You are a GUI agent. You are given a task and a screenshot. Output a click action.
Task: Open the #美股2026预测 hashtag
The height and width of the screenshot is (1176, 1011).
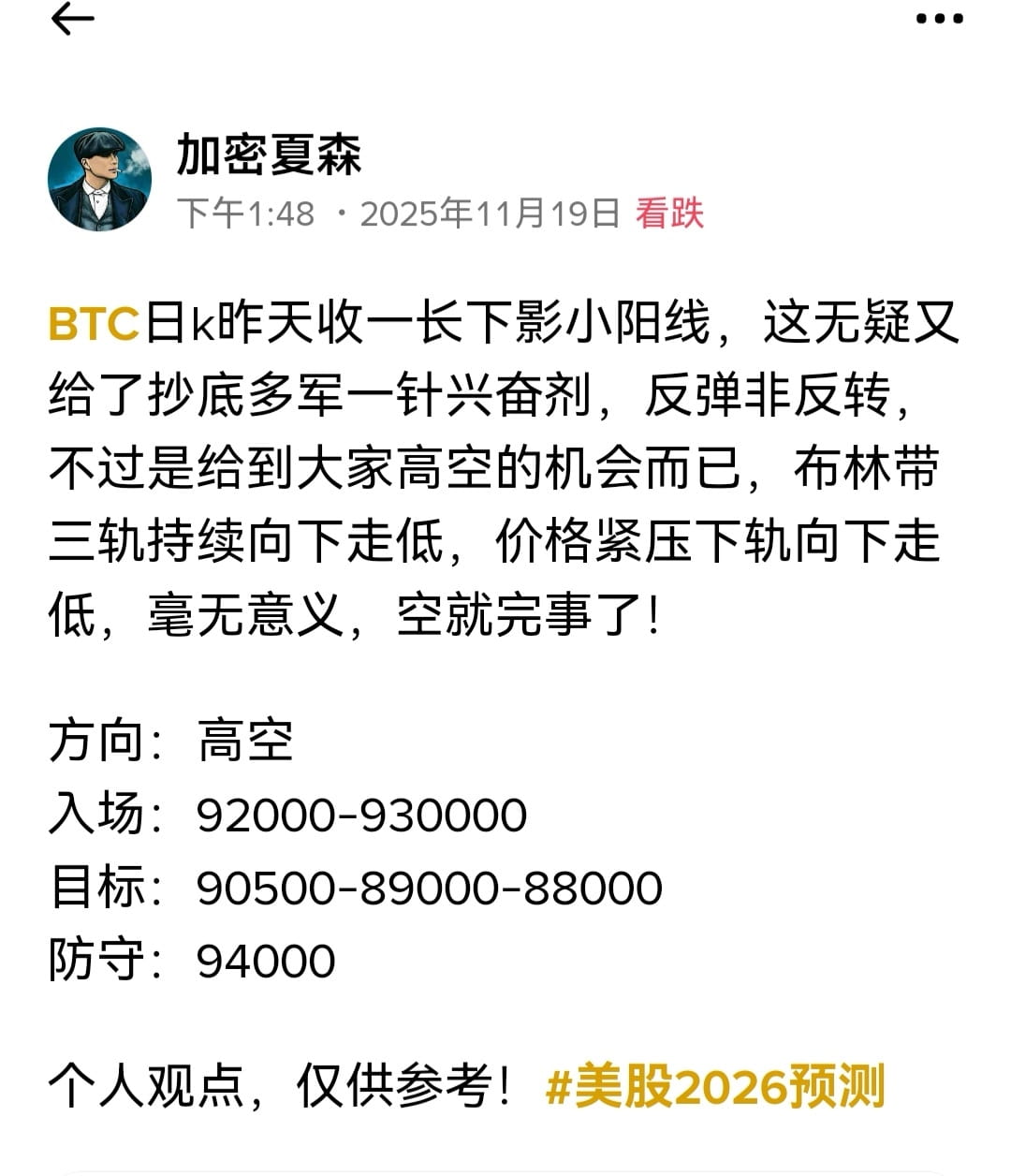[714, 1087]
